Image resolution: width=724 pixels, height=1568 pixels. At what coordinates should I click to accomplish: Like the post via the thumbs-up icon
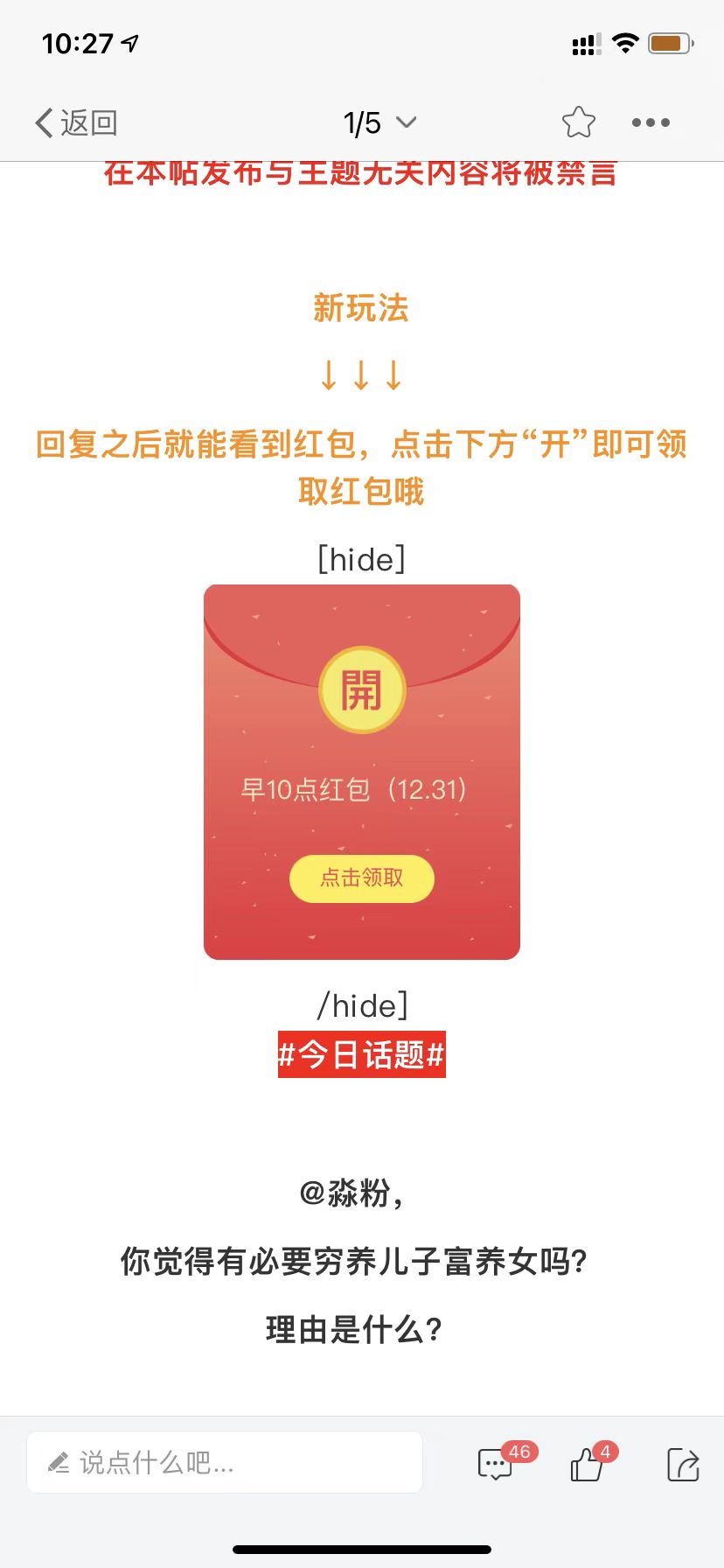pos(587,1464)
